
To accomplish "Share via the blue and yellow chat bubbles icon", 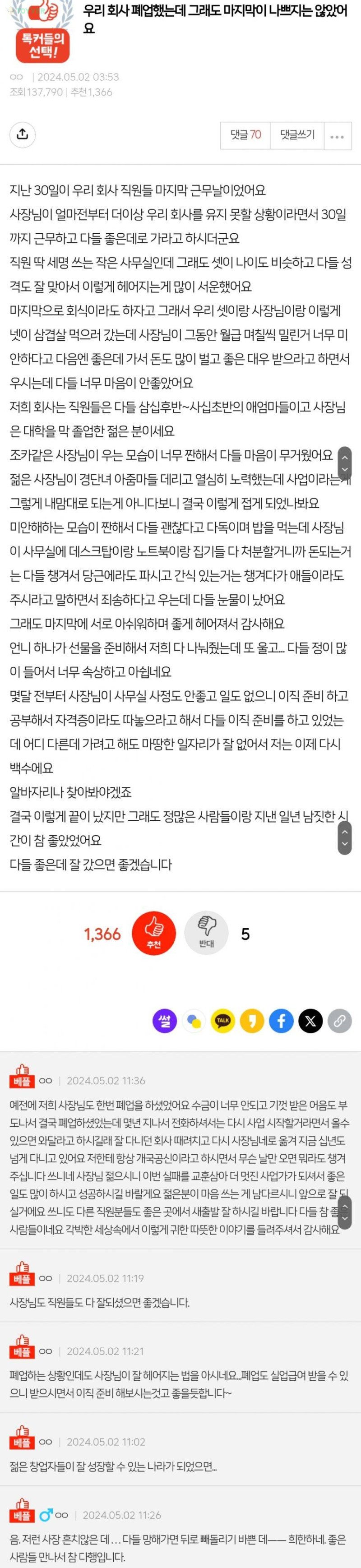I will [194, 1021].
